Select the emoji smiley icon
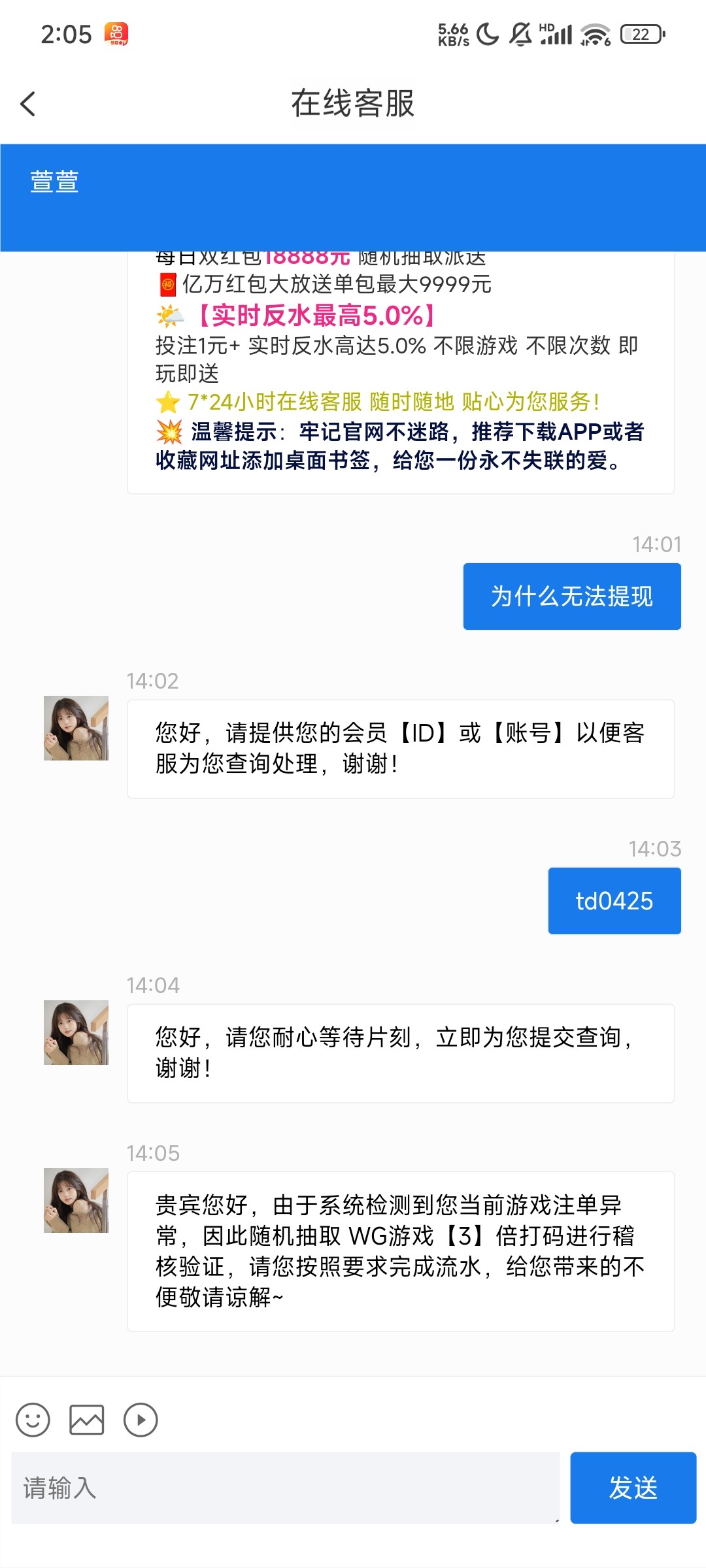The image size is (706, 1568). click(34, 1419)
